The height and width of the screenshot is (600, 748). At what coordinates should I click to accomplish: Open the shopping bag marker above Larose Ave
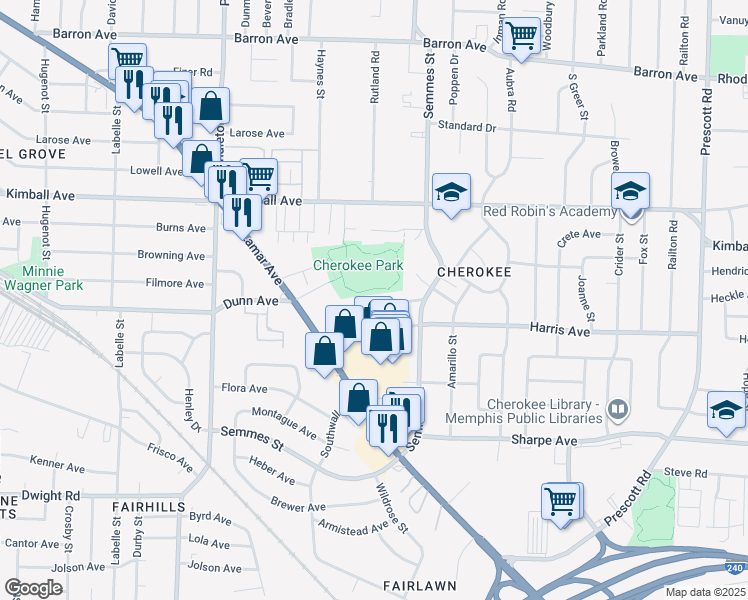[x=211, y=106]
